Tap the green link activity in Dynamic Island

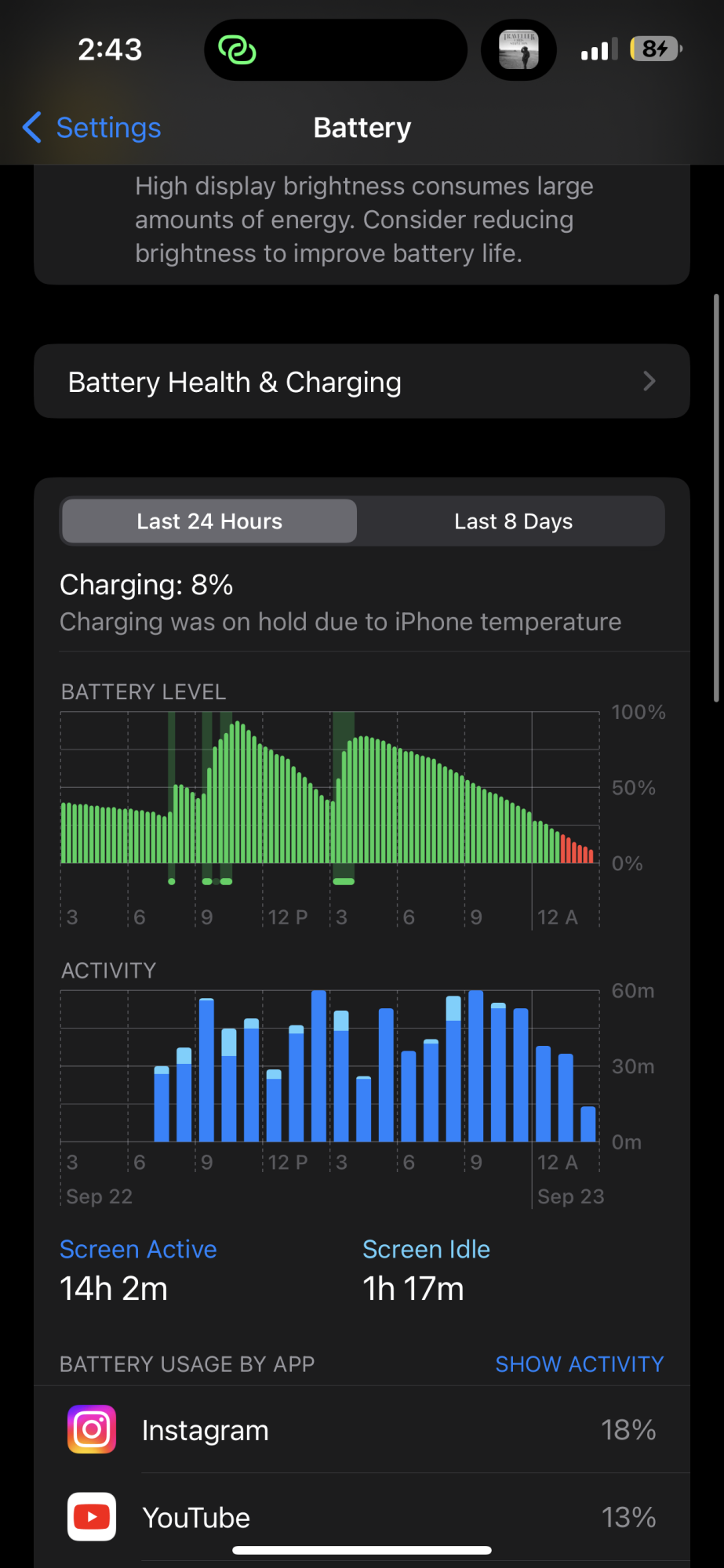click(237, 50)
